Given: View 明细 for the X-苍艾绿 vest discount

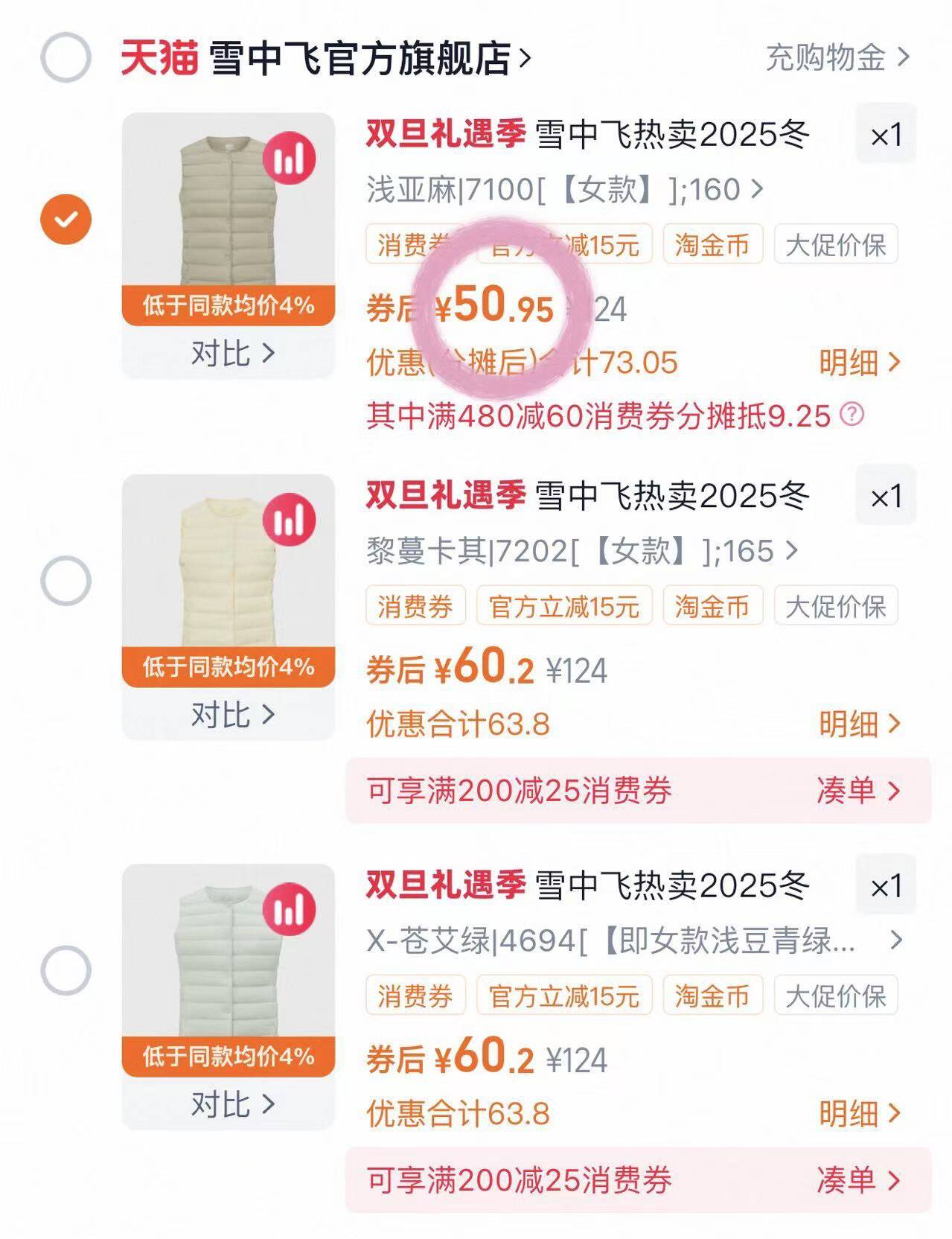Looking at the screenshot, I should point(860,1114).
